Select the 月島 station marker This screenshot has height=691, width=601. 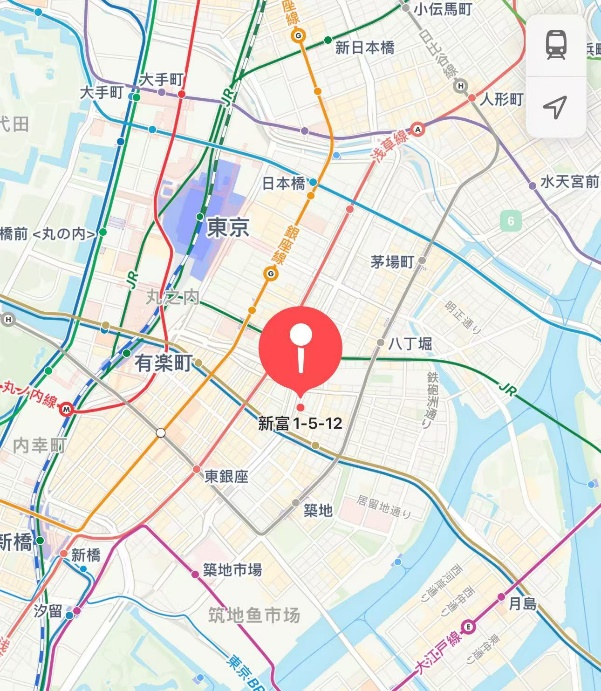pyautogui.click(x=500, y=597)
